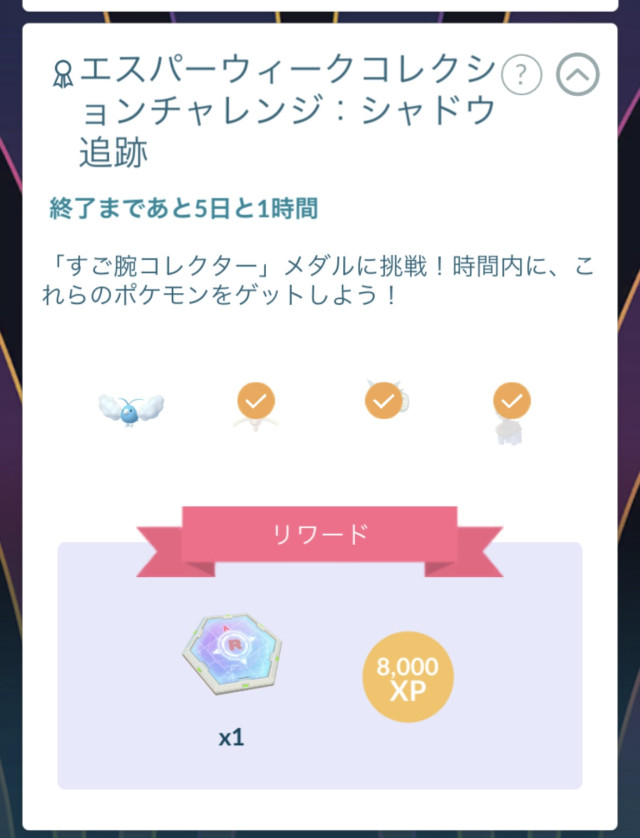The height and width of the screenshot is (838, 640).
Task: Open the question mark help icon
Action: click(521, 74)
